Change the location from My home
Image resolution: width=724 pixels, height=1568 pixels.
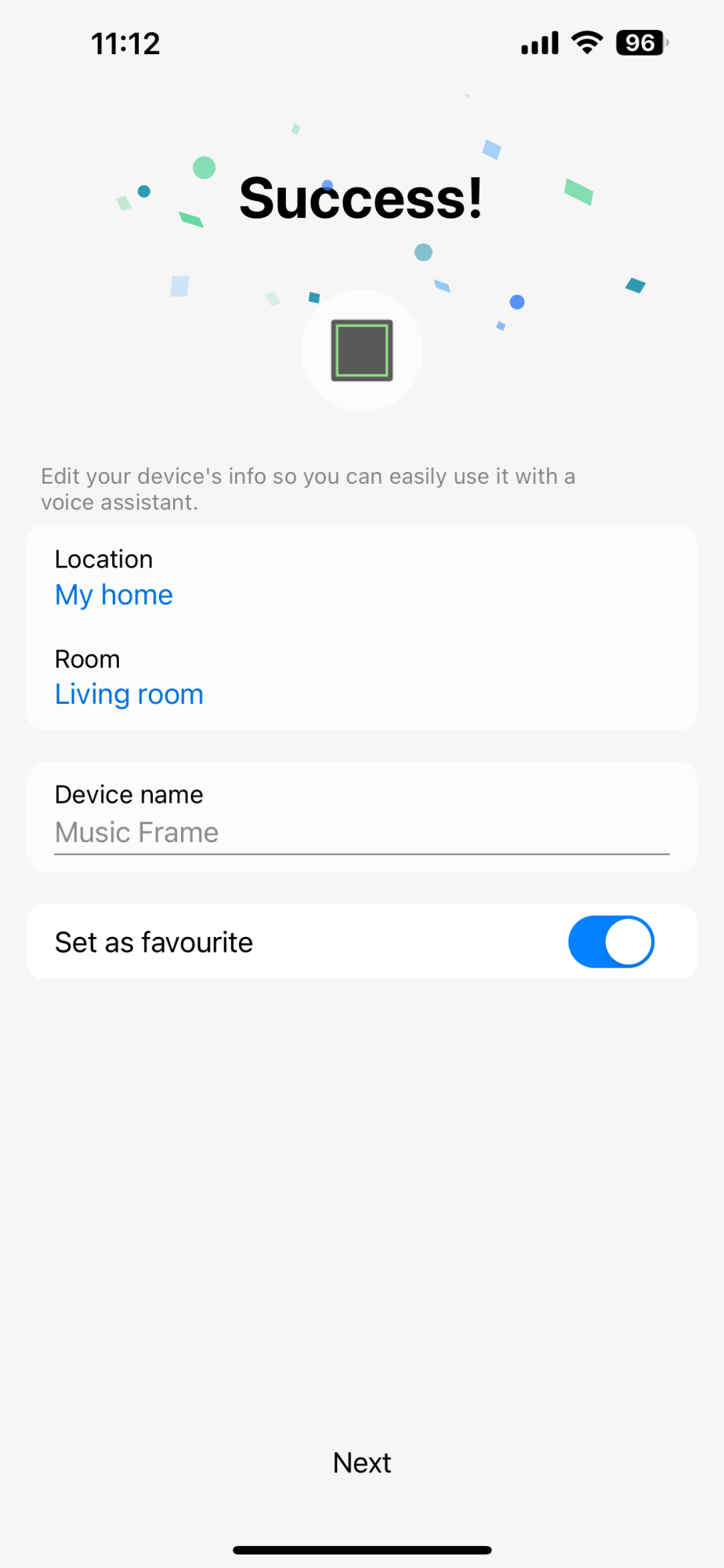[x=114, y=595]
